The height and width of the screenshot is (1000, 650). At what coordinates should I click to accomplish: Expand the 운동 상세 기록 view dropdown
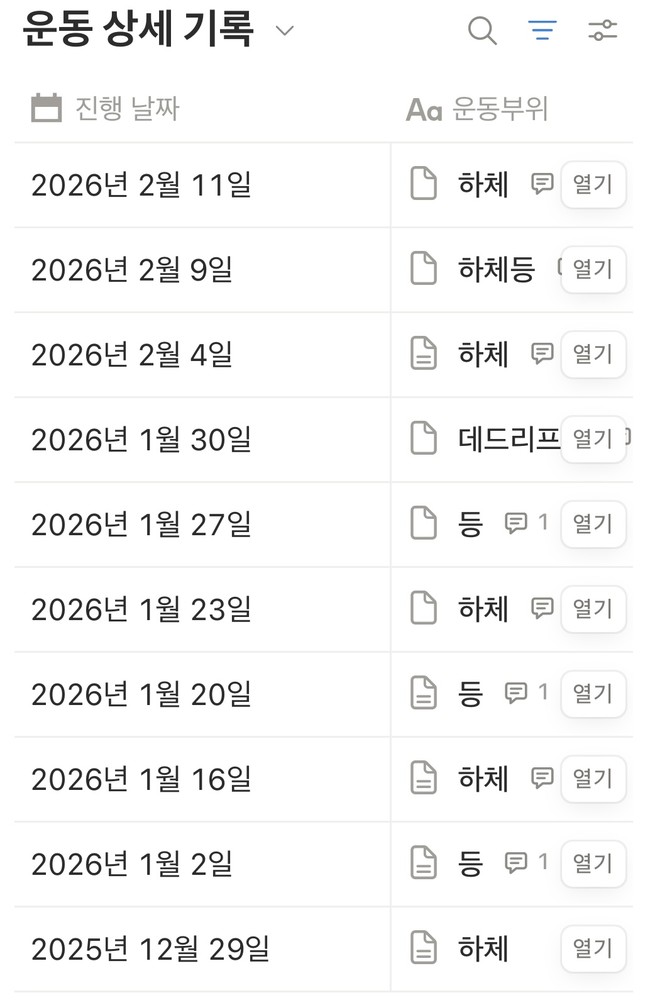[x=285, y=31]
